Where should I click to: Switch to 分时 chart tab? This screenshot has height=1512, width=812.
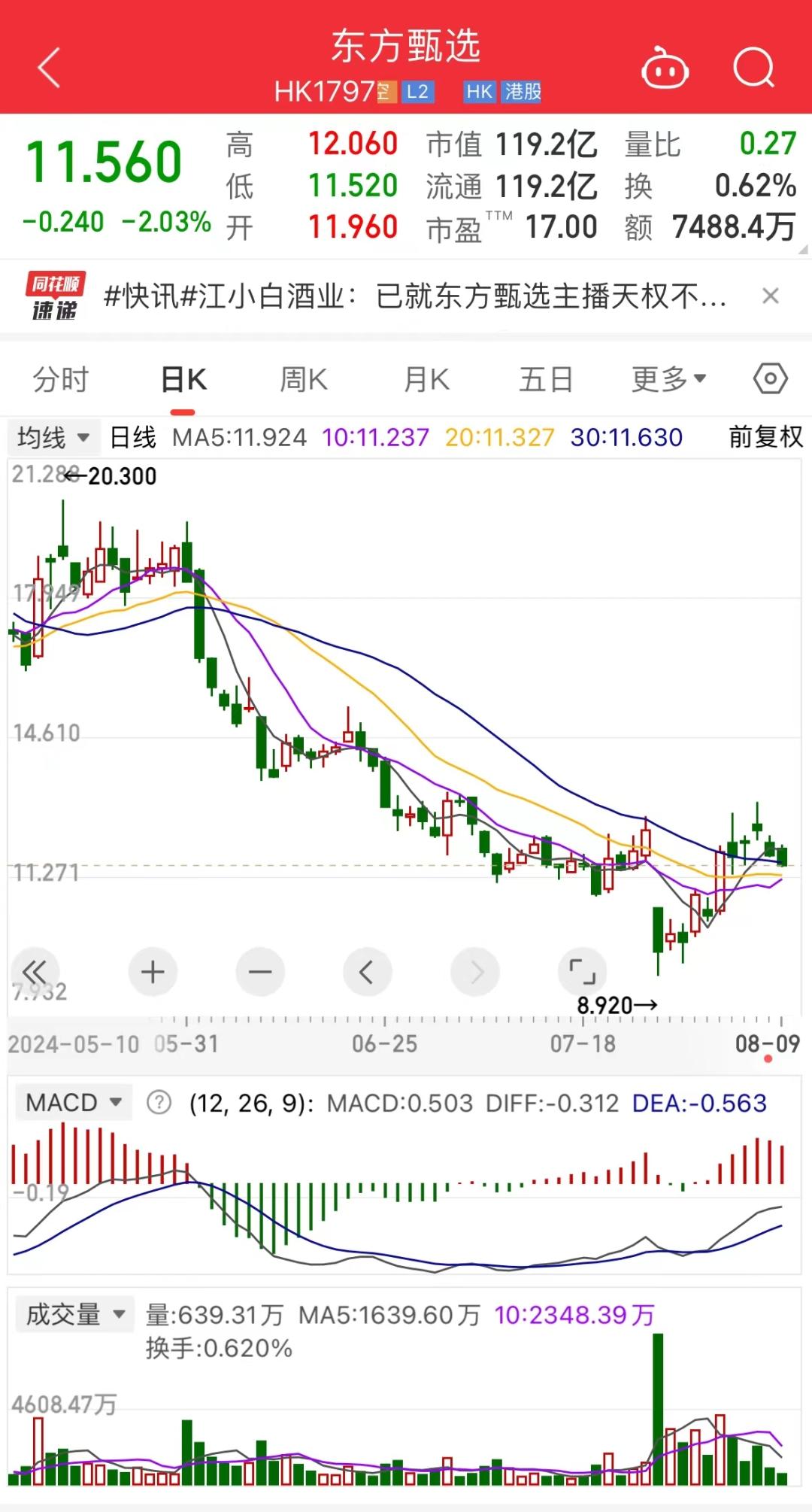point(61,380)
